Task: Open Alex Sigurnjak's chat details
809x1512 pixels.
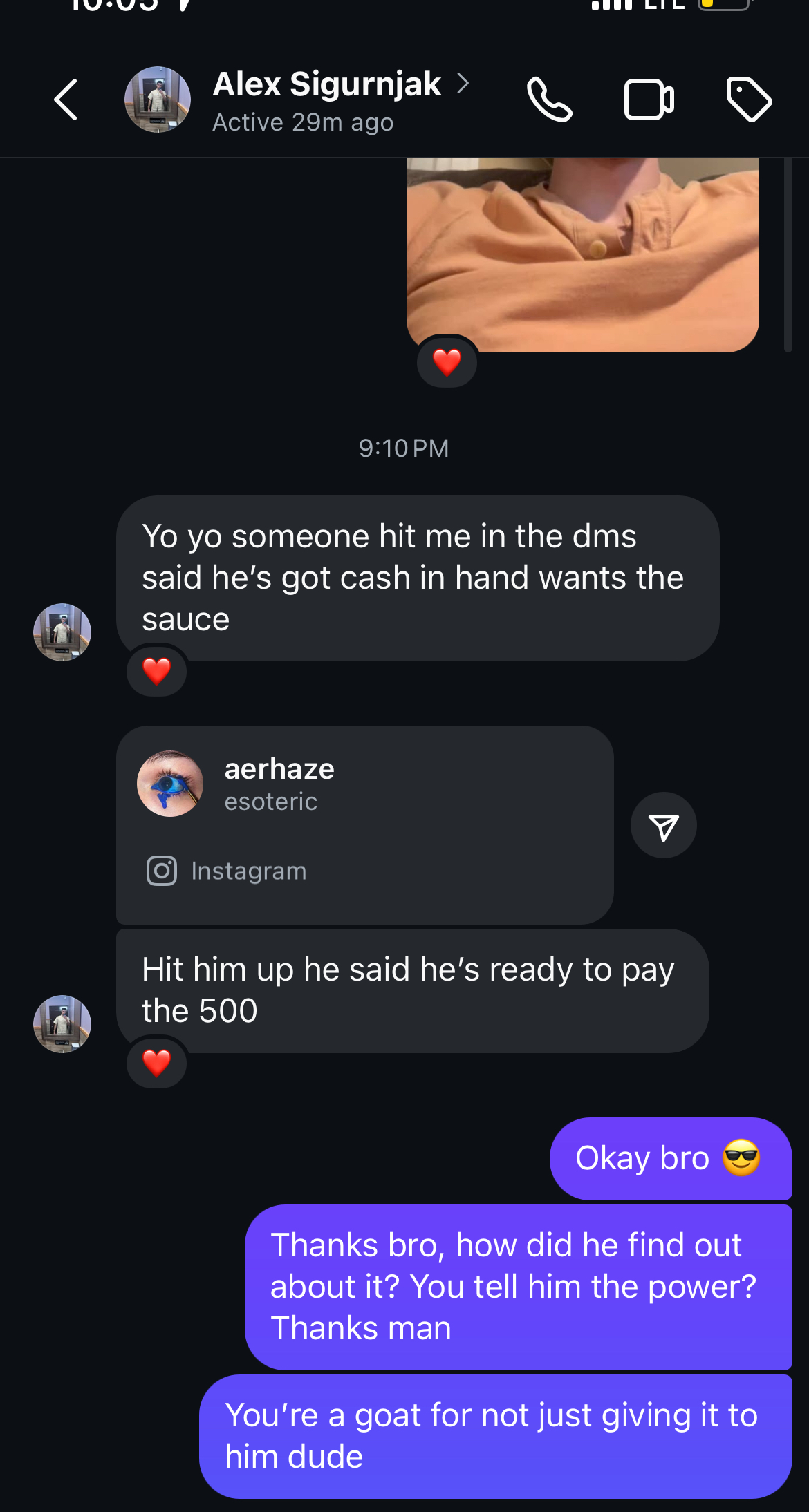Action: pos(340,101)
